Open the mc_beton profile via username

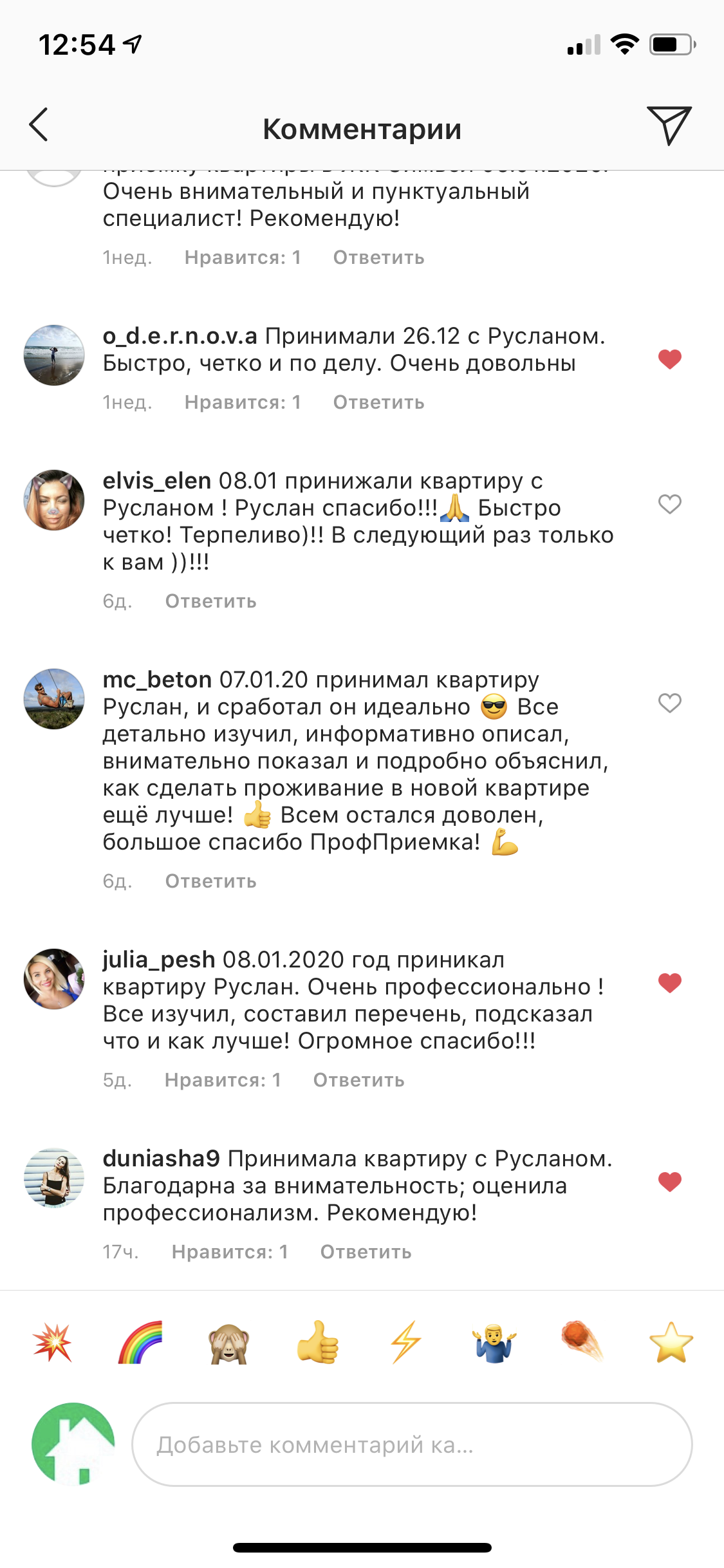click(157, 680)
